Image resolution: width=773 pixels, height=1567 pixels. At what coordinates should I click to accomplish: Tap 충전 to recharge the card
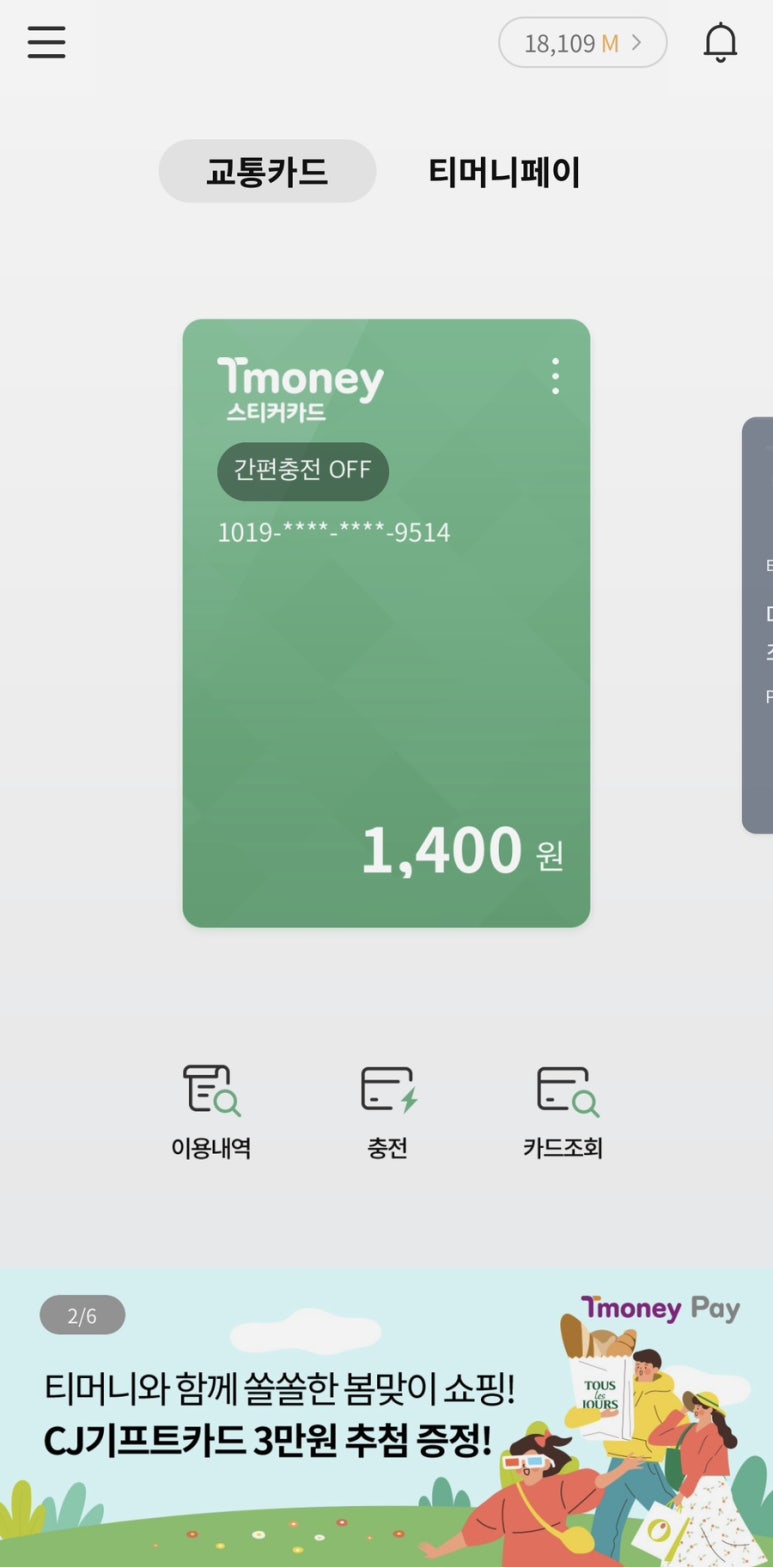[x=387, y=1110]
